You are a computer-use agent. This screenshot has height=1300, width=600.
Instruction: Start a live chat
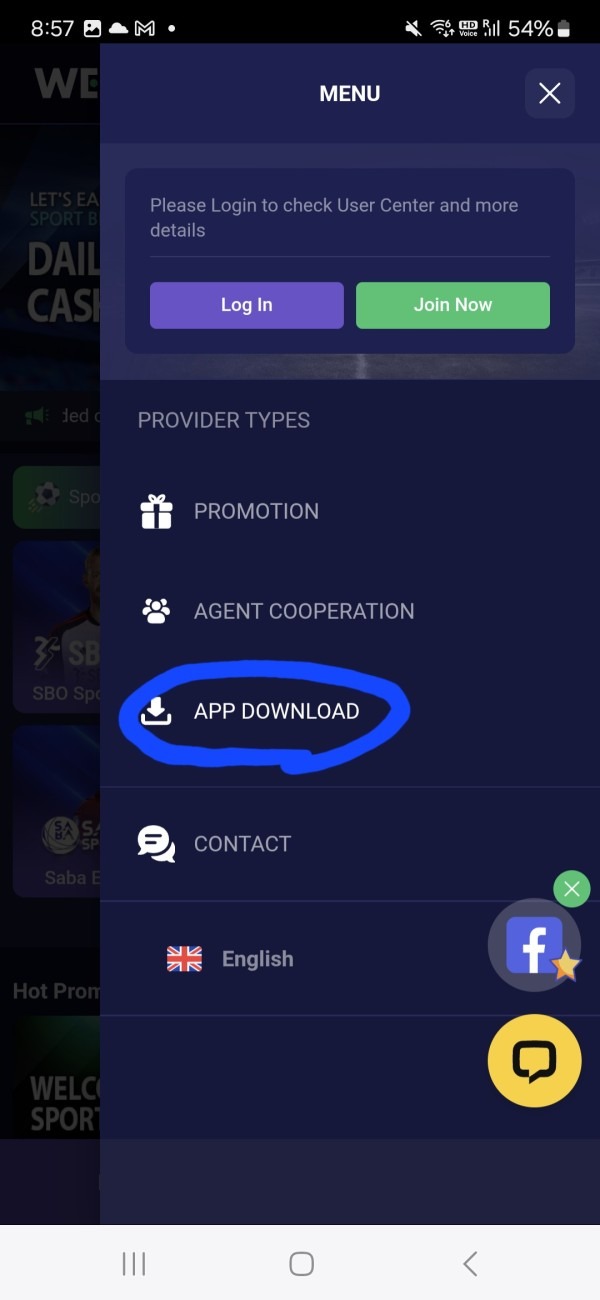[534, 1061]
